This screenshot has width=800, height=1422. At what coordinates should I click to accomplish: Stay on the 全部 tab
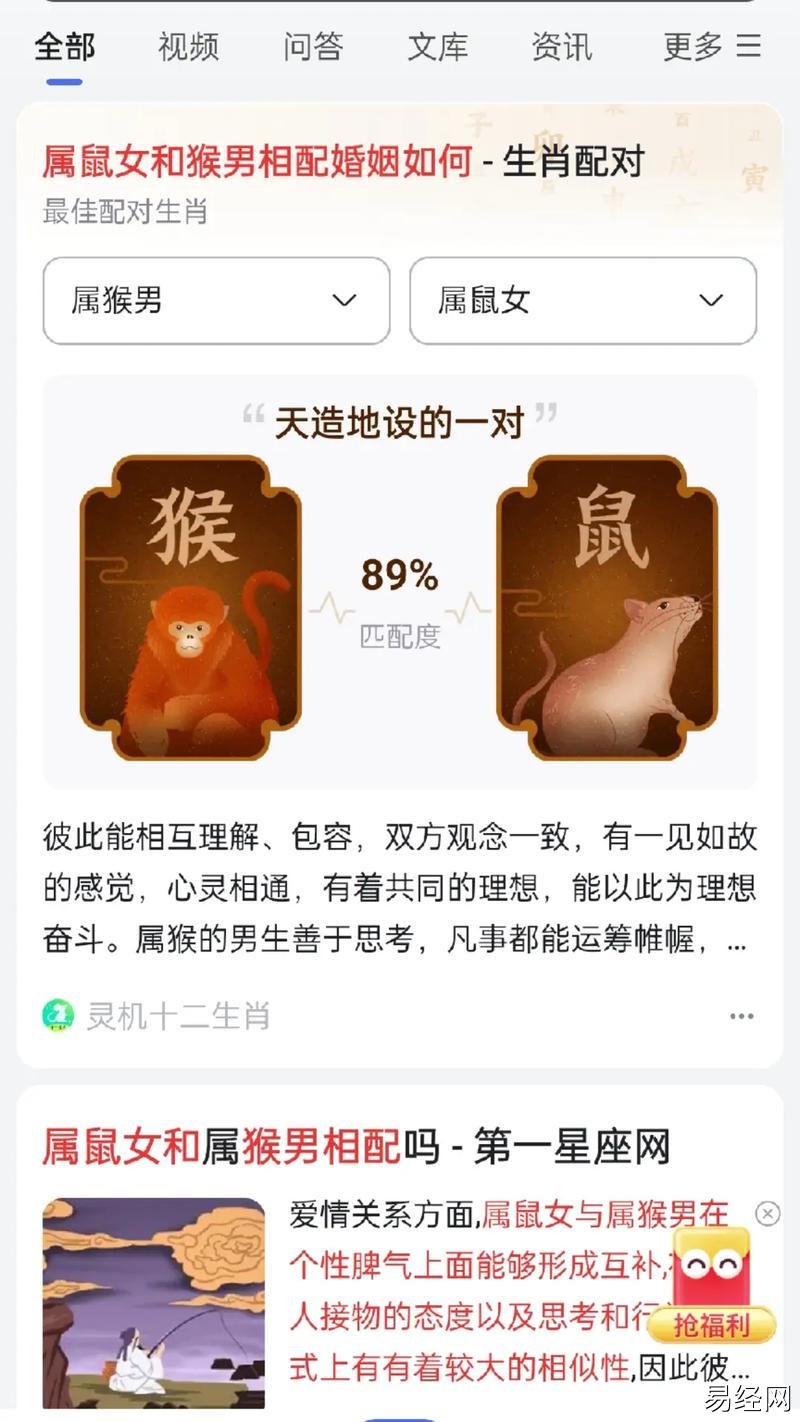point(64,47)
